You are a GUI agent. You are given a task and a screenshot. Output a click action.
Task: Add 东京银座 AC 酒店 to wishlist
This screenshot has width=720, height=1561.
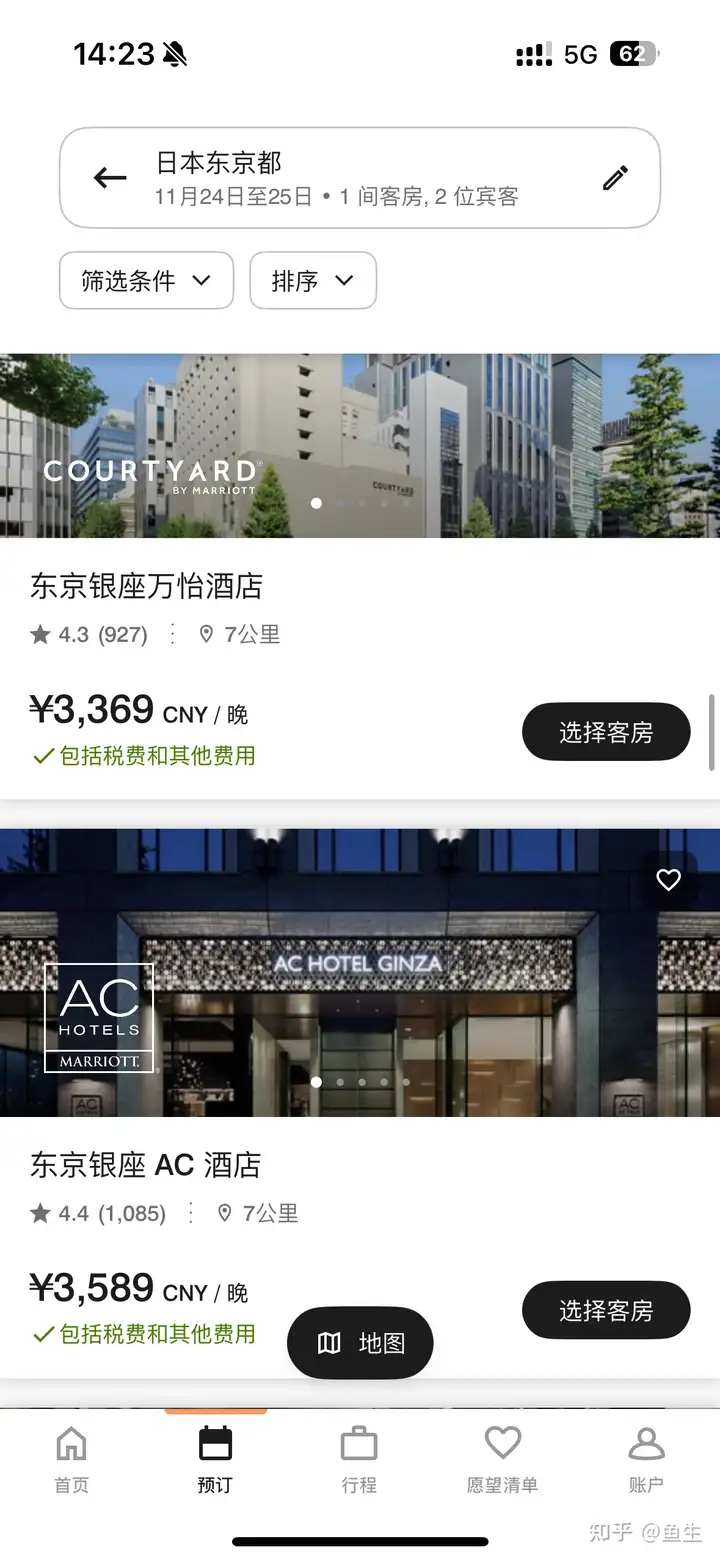coord(668,880)
